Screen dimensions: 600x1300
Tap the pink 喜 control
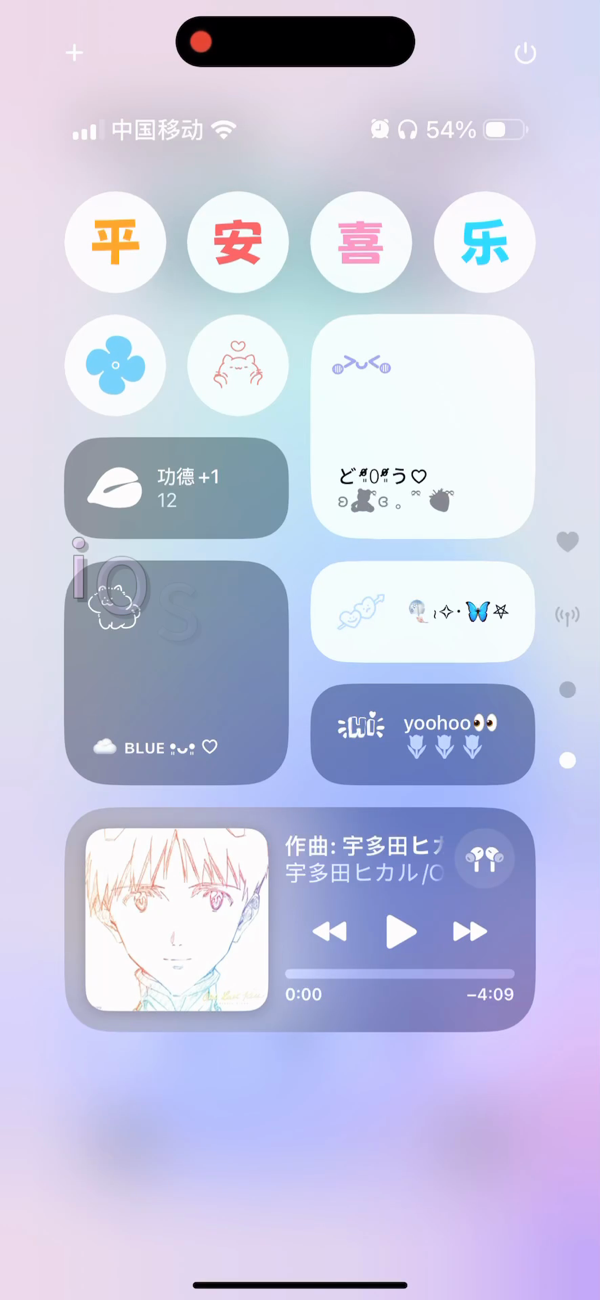pyautogui.click(x=361, y=243)
